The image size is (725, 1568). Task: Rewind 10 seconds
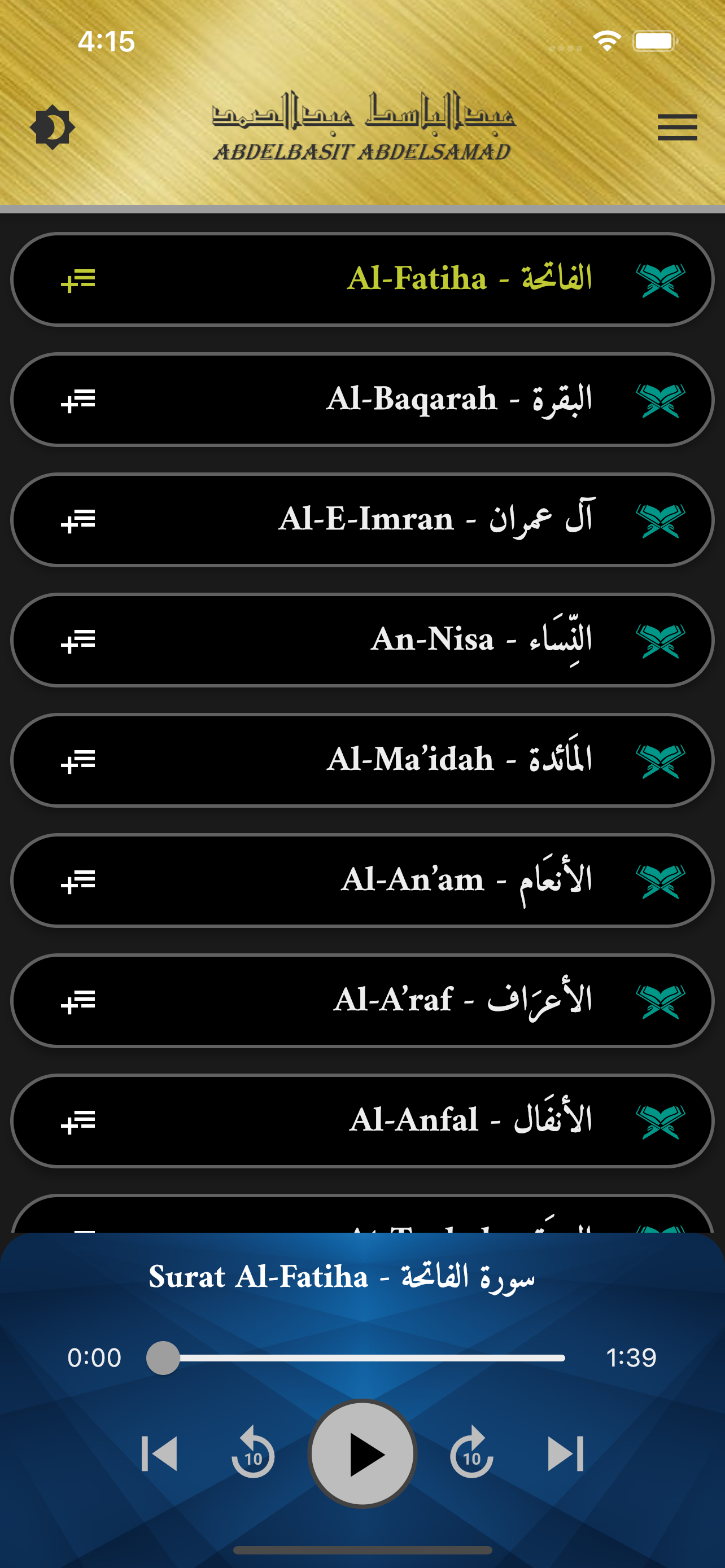pyautogui.click(x=252, y=1452)
